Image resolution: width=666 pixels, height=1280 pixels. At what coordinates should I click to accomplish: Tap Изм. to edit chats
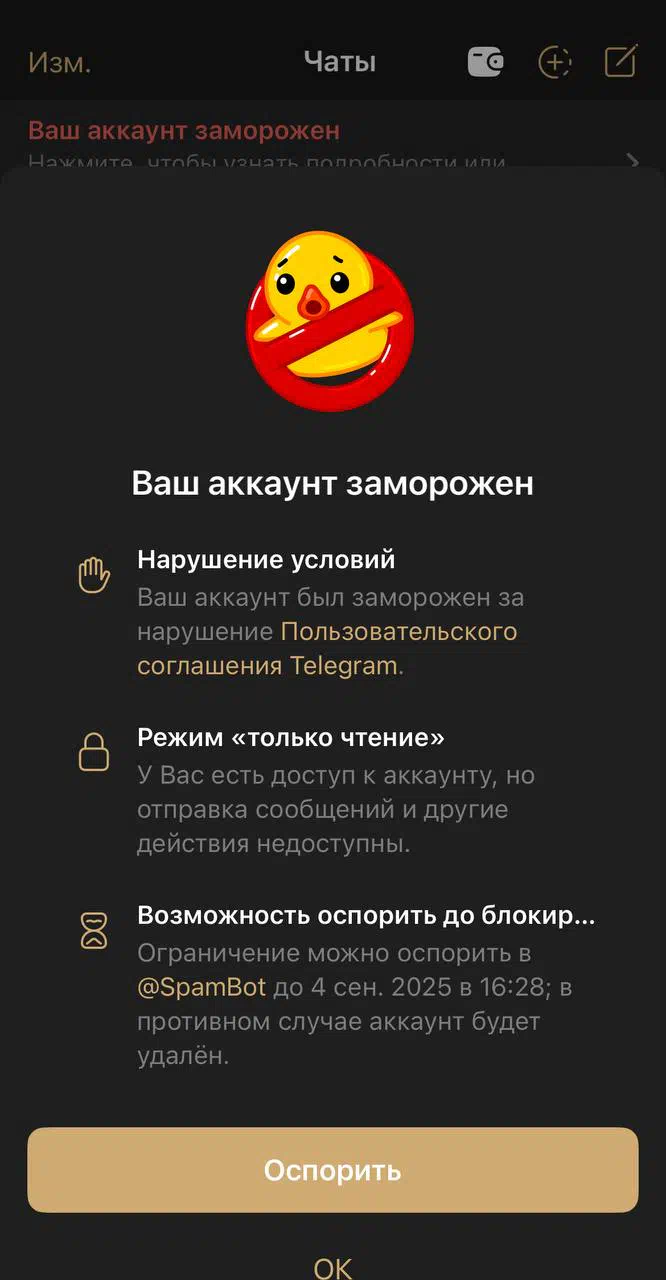click(59, 63)
